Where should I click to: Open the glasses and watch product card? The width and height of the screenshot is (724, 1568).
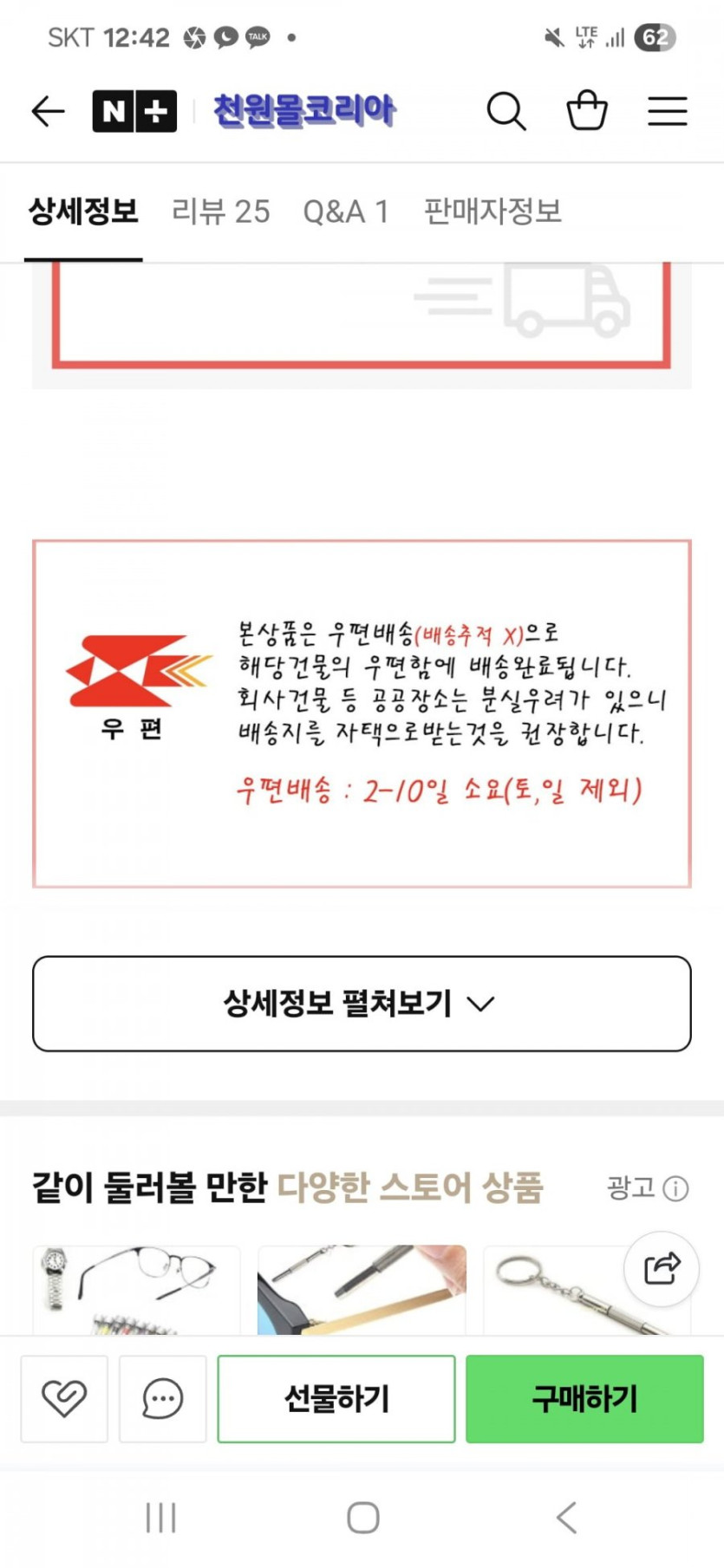tap(136, 1290)
